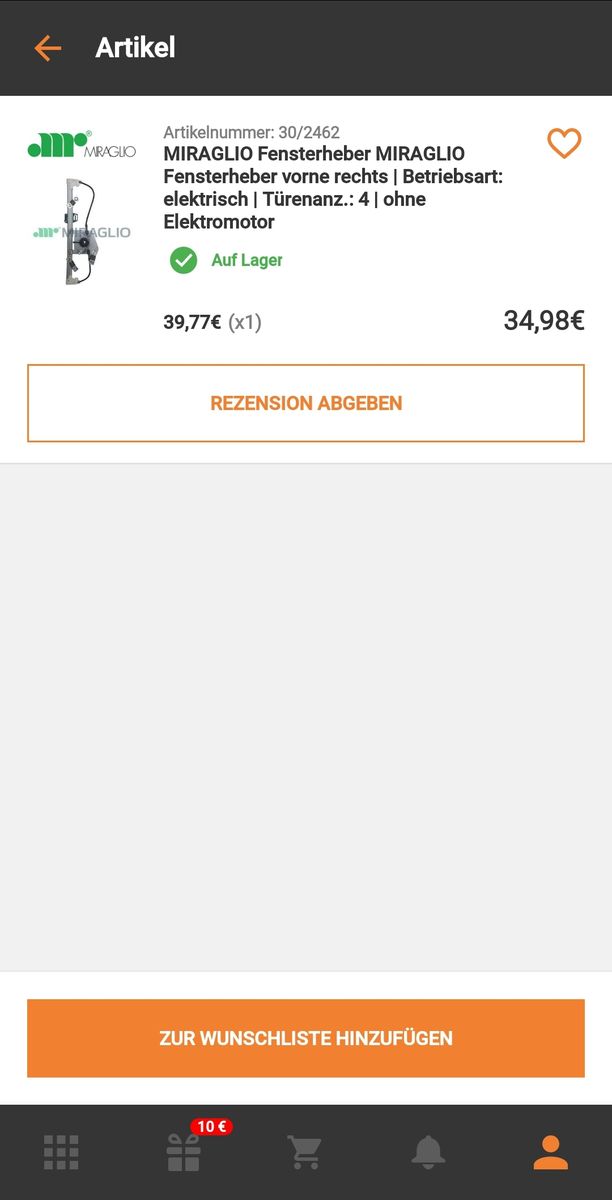Go back using the orange arrow
The image size is (612, 1200).
coord(47,48)
